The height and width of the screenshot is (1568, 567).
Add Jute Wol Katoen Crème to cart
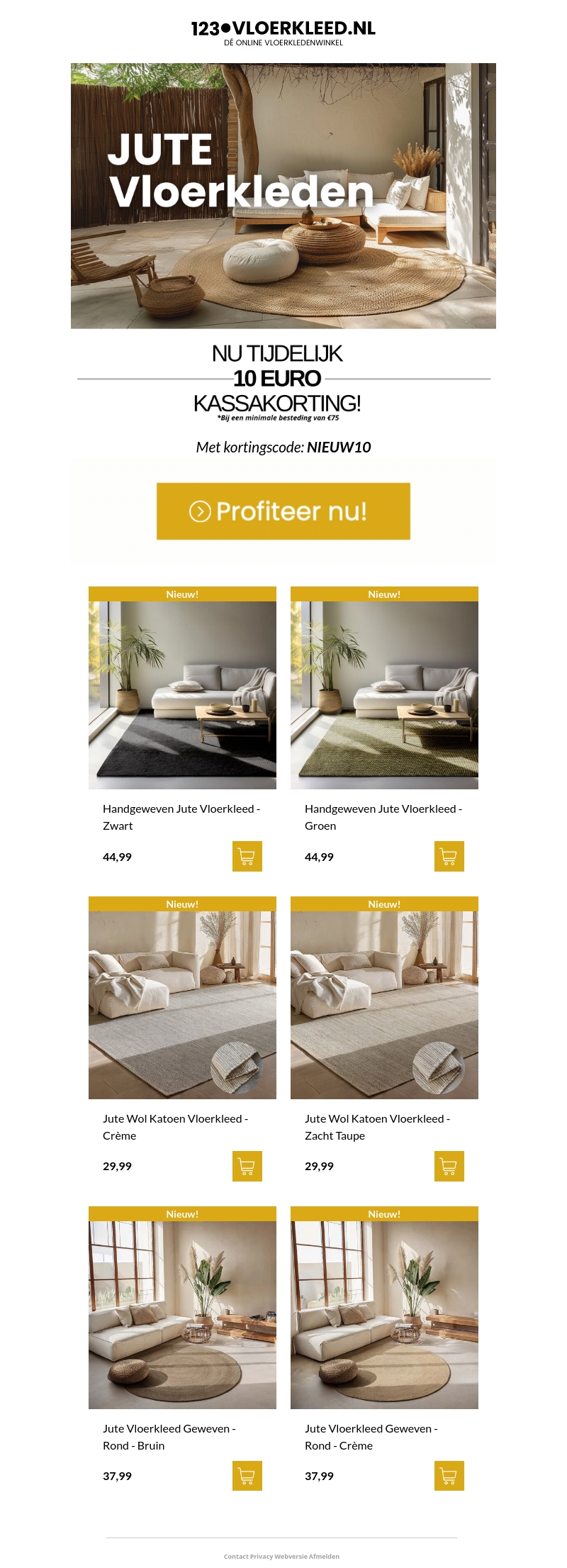point(247,1166)
